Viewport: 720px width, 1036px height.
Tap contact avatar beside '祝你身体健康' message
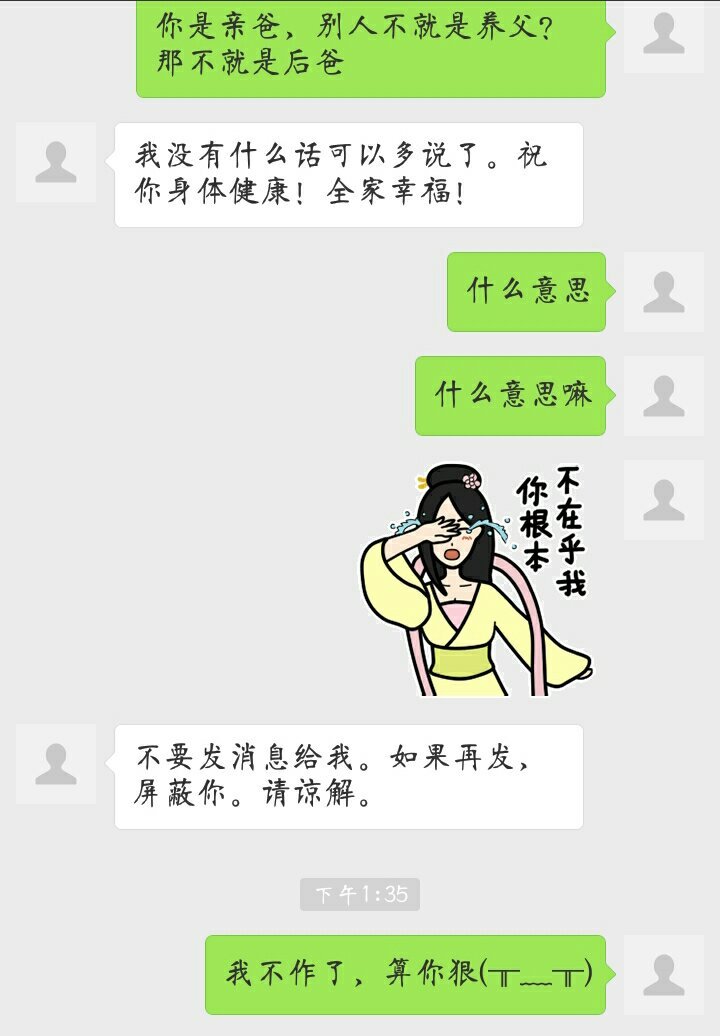(x=56, y=162)
